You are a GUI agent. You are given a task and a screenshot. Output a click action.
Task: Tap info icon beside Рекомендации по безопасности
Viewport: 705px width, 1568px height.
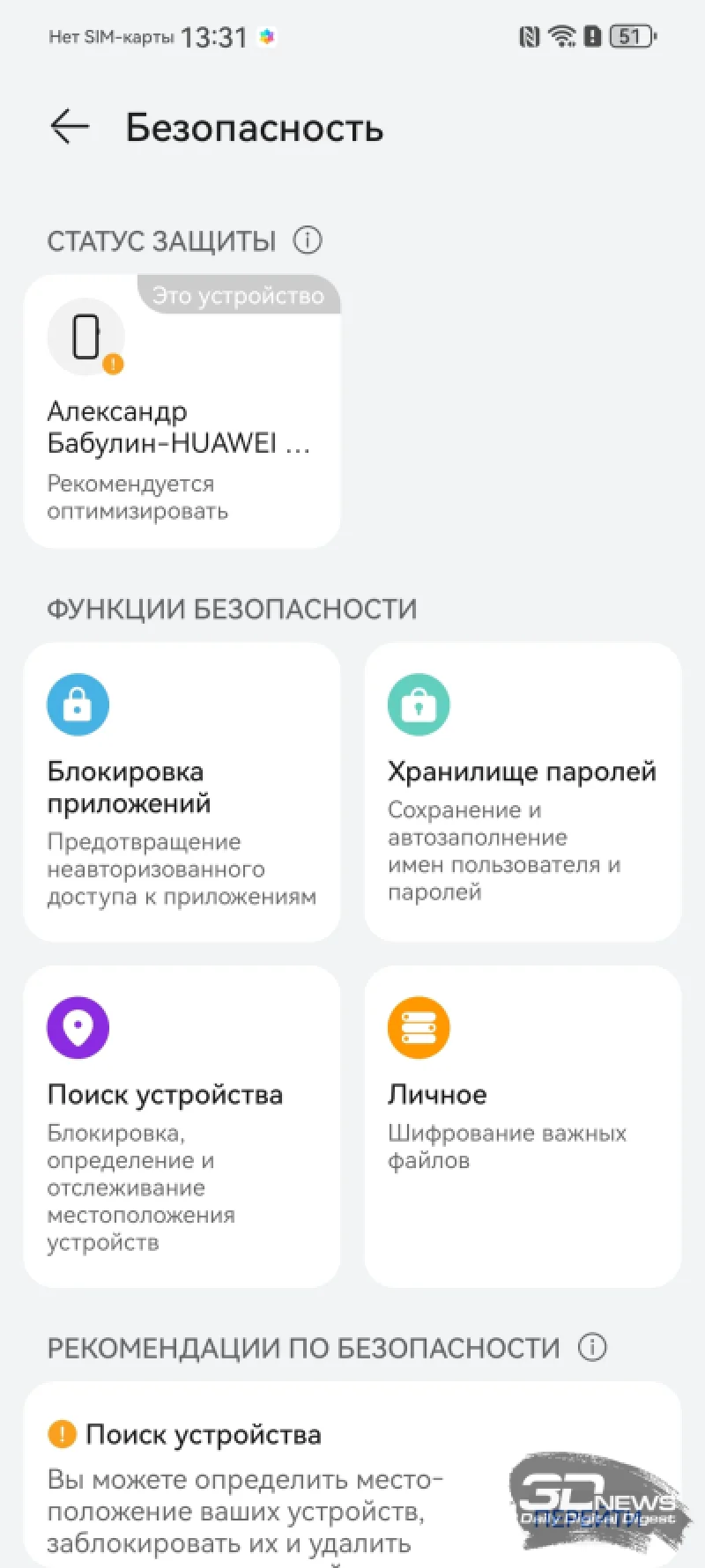click(x=592, y=1347)
